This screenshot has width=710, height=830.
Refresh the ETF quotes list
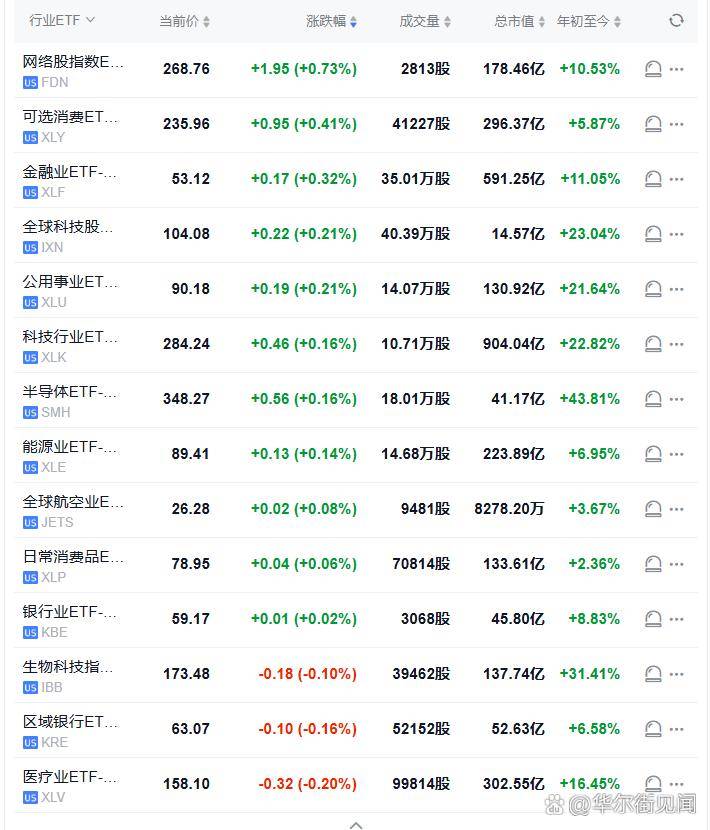(x=677, y=20)
